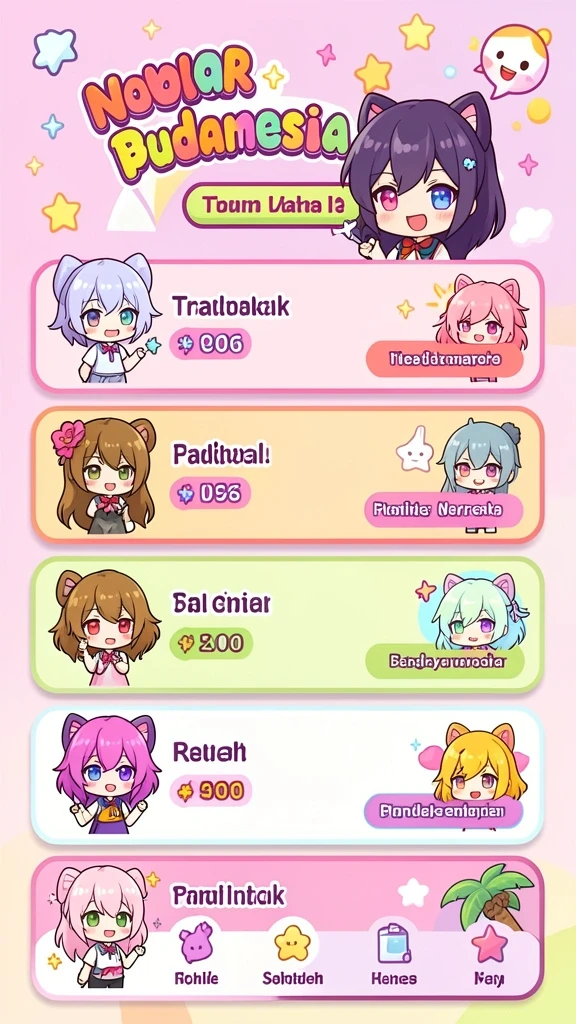Open the smiling chat bubble icon
This screenshot has height=1024, width=576.
tap(514, 59)
